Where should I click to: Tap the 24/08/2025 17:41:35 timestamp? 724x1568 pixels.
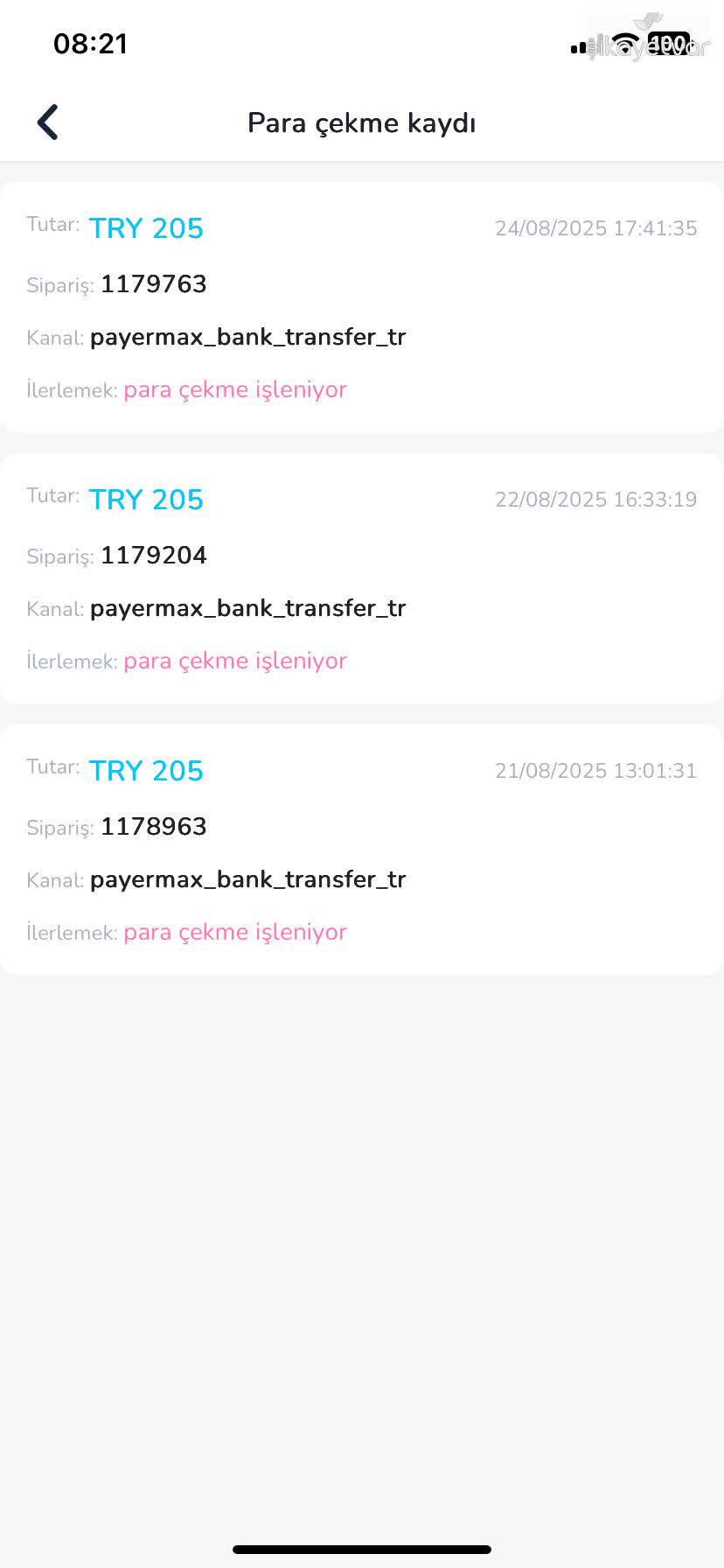point(595,228)
